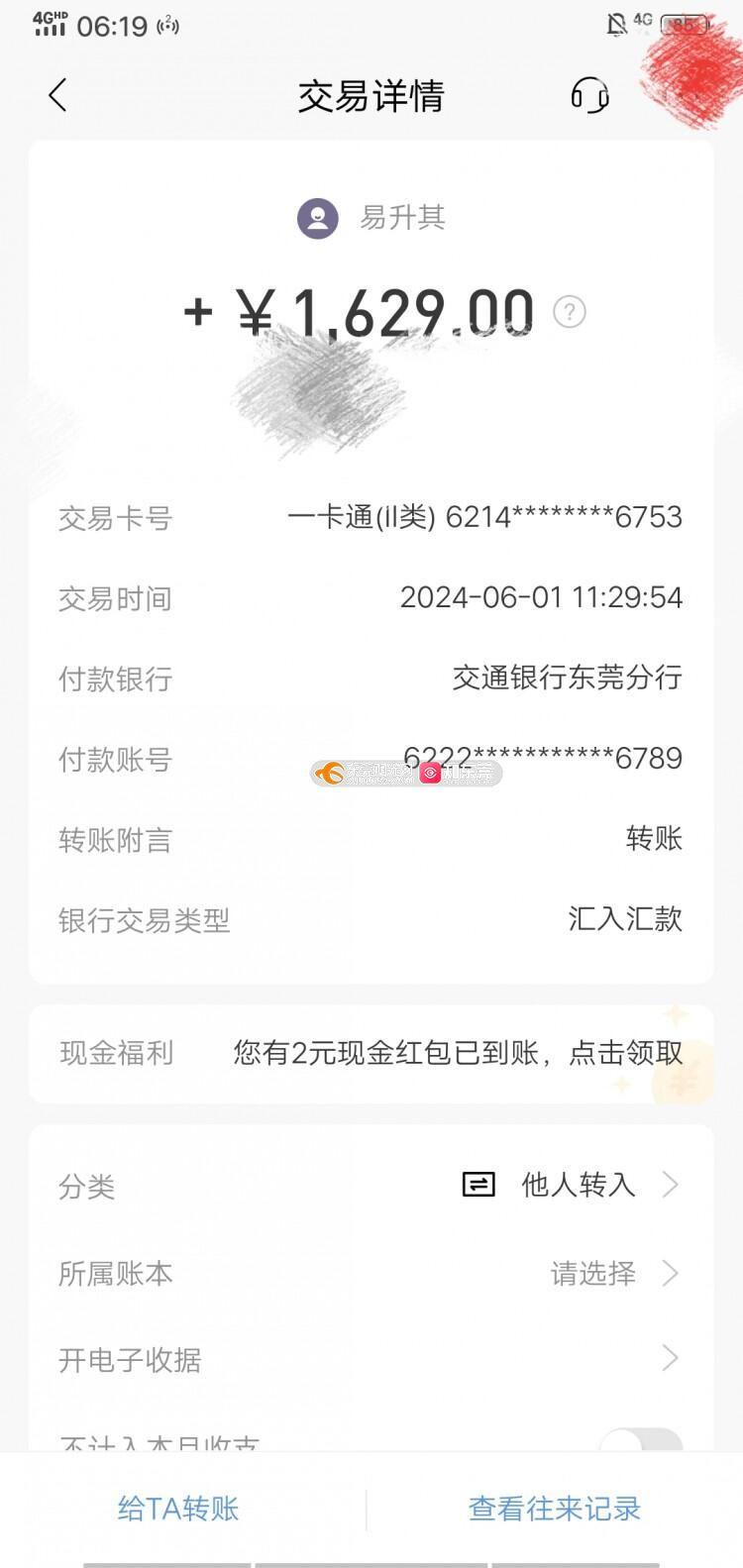The height and width of the screenshot is (1568, 743).
Task: Open customer service headset icon
Action: 589,96
